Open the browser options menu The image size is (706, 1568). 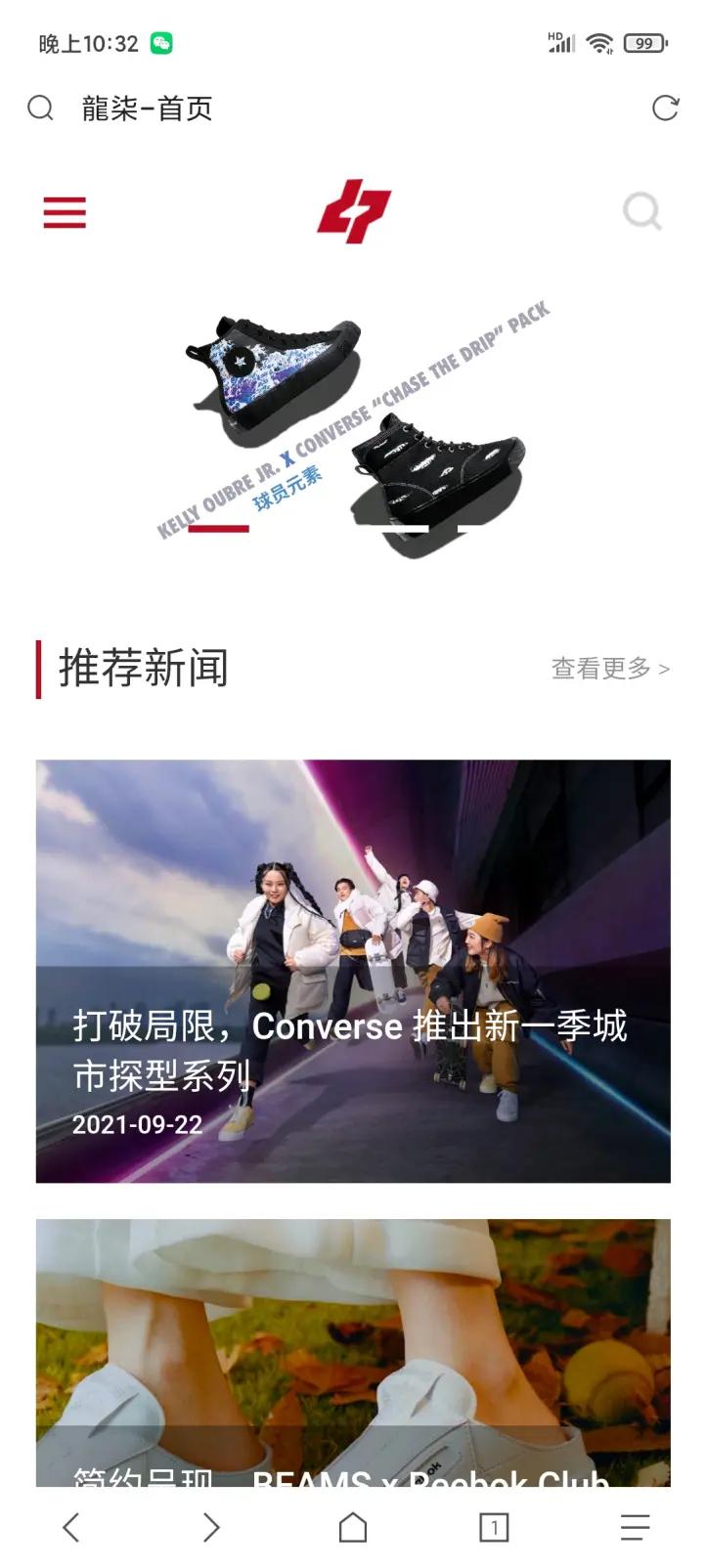(636, 1528)
